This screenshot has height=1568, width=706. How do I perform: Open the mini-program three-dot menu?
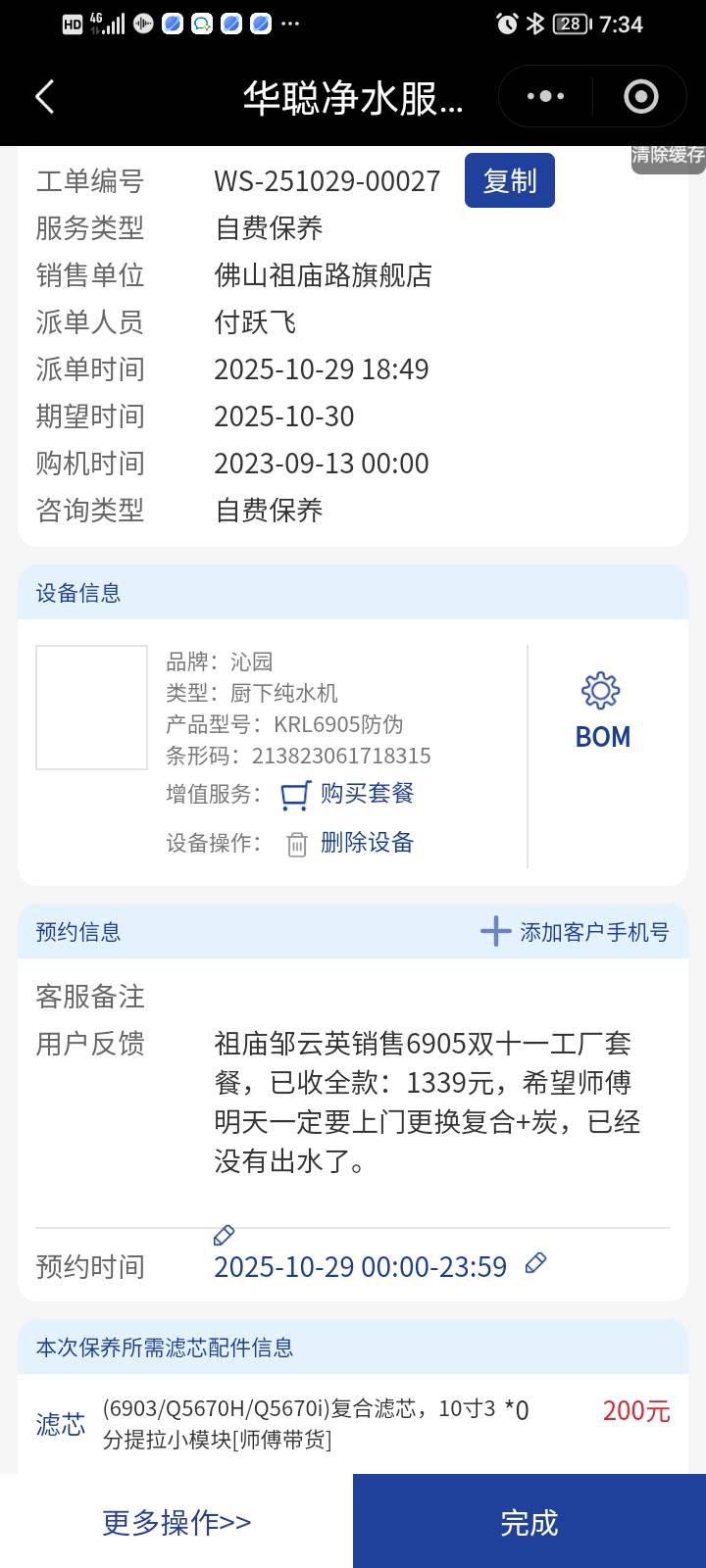[545, 96]
